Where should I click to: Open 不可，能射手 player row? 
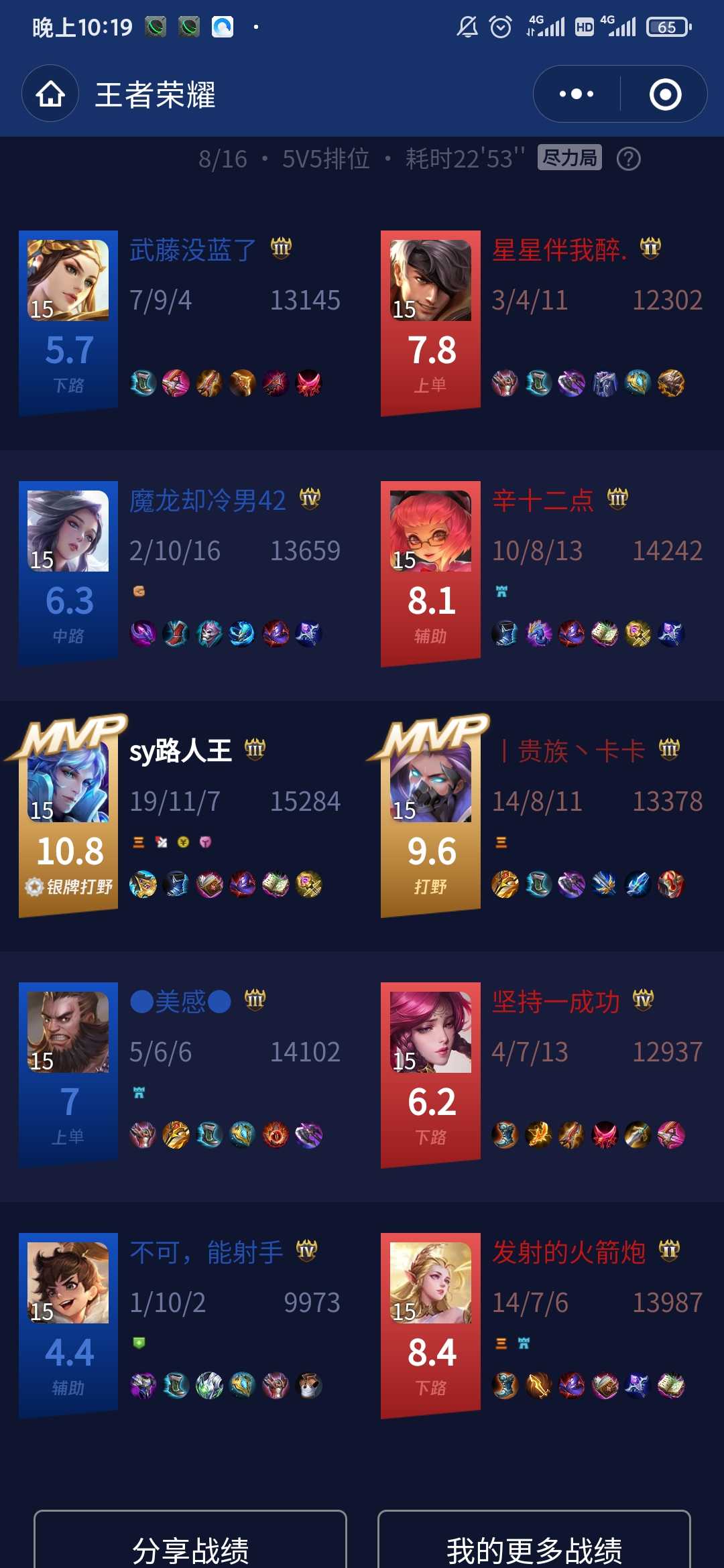(181, 1325)
